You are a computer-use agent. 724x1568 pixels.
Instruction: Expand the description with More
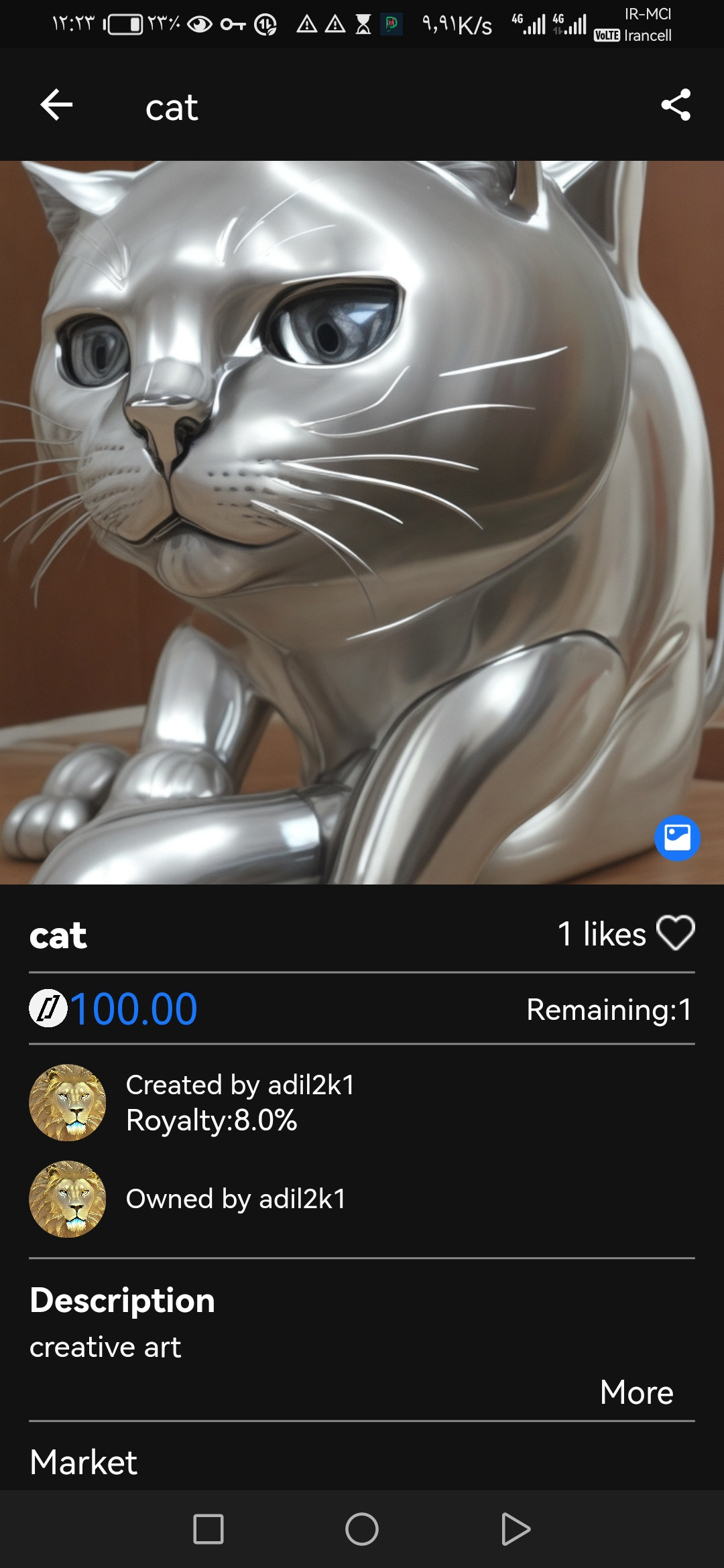tap(636, 1392)
